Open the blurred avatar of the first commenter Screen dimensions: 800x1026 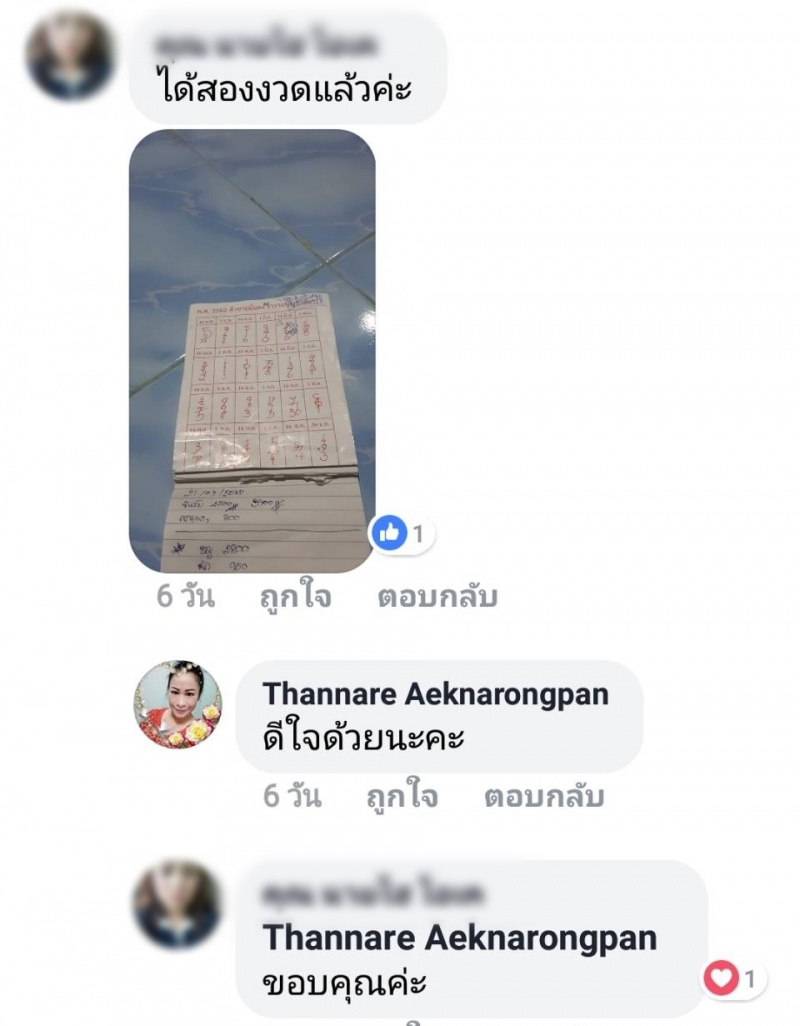coord(69,57)
